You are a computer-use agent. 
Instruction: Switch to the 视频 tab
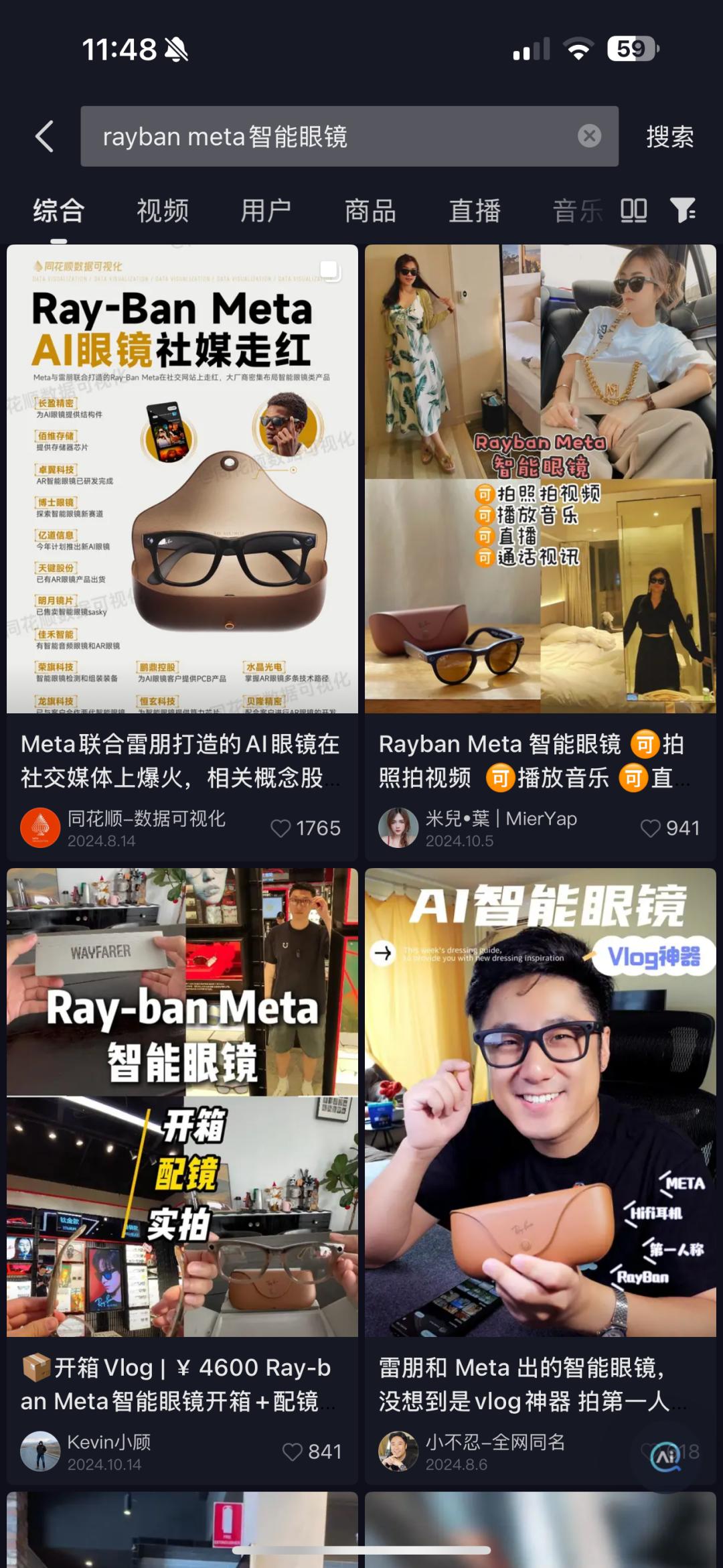tap(161, 210)
